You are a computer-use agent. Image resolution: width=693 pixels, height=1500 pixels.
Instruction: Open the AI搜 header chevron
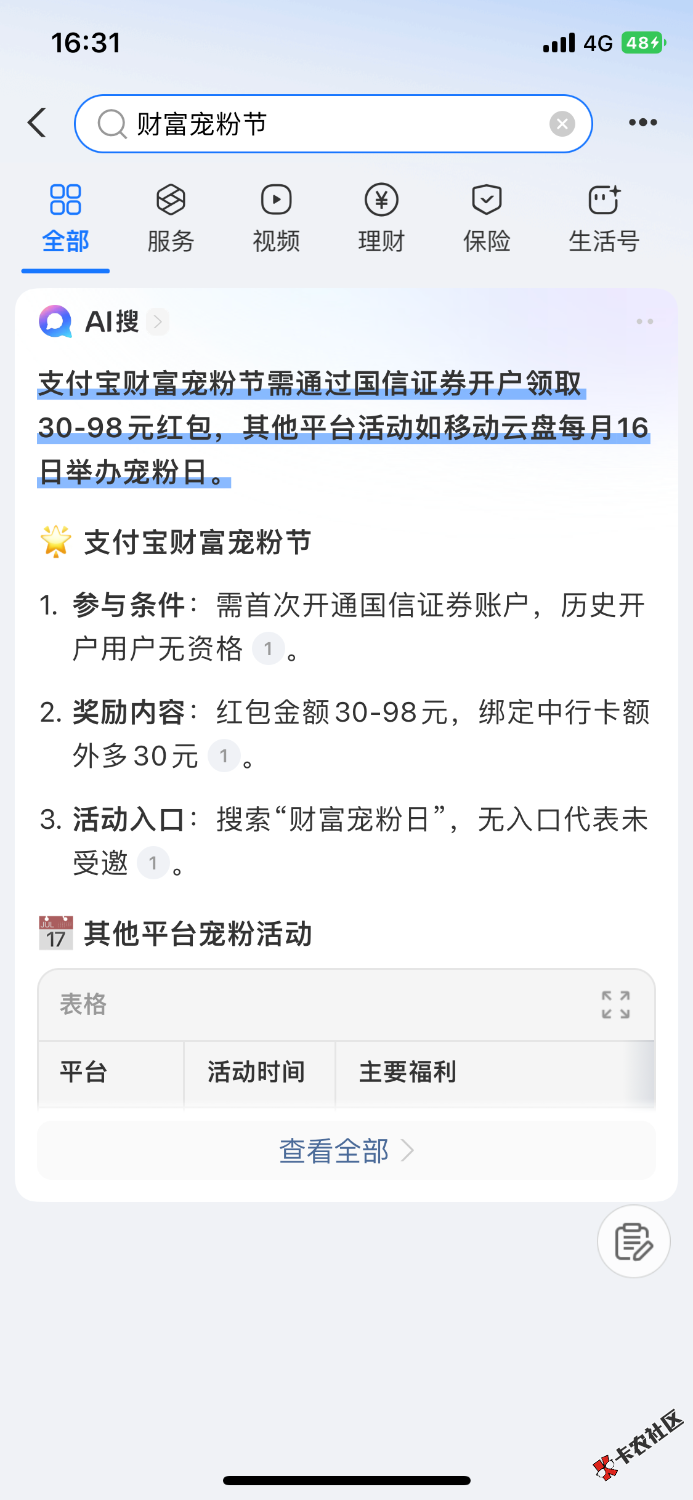point(158,322)
